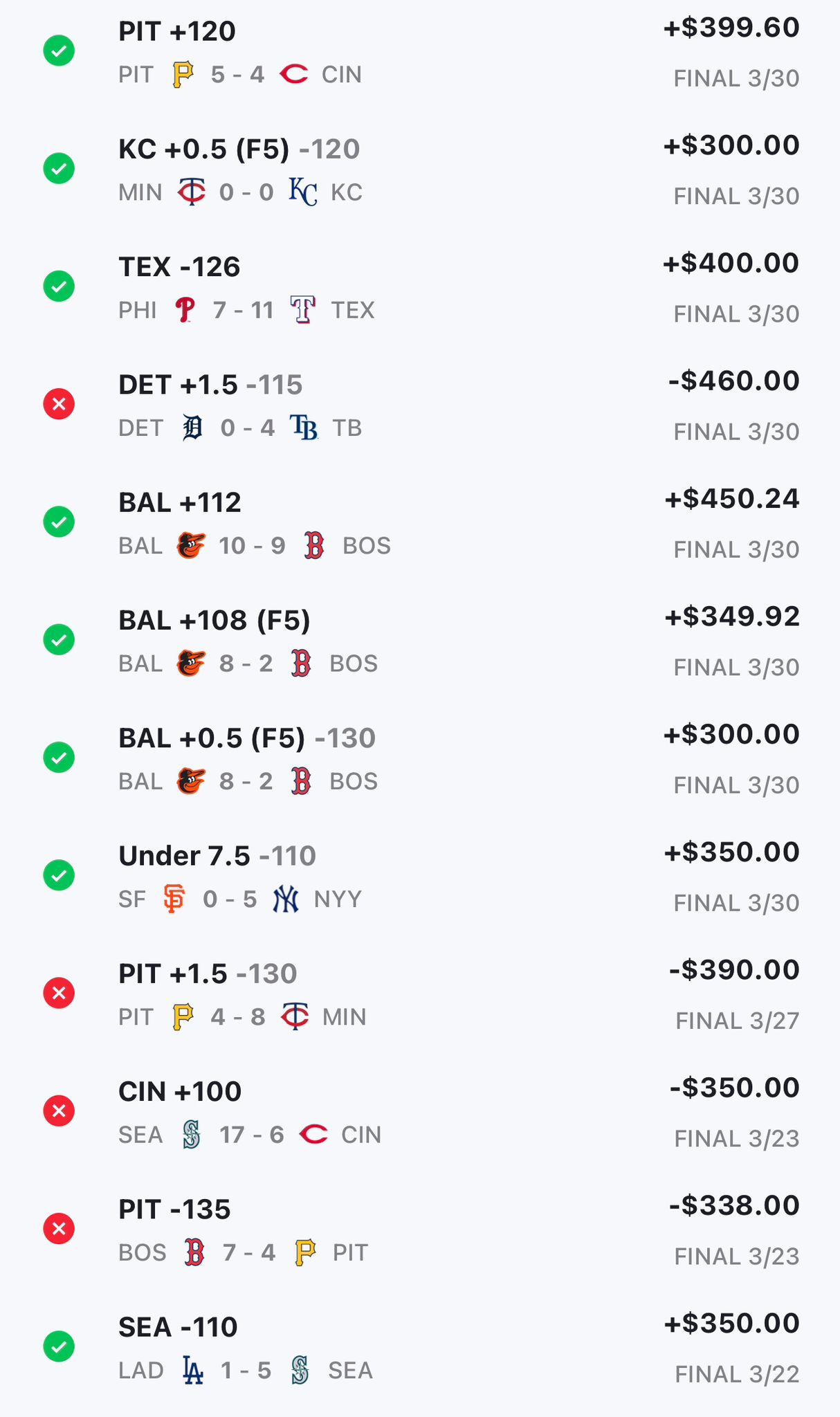
Task: Tap the Under 7.5 SF vs NYY pick
Action: pyautogui.click(x=419, y=876)
